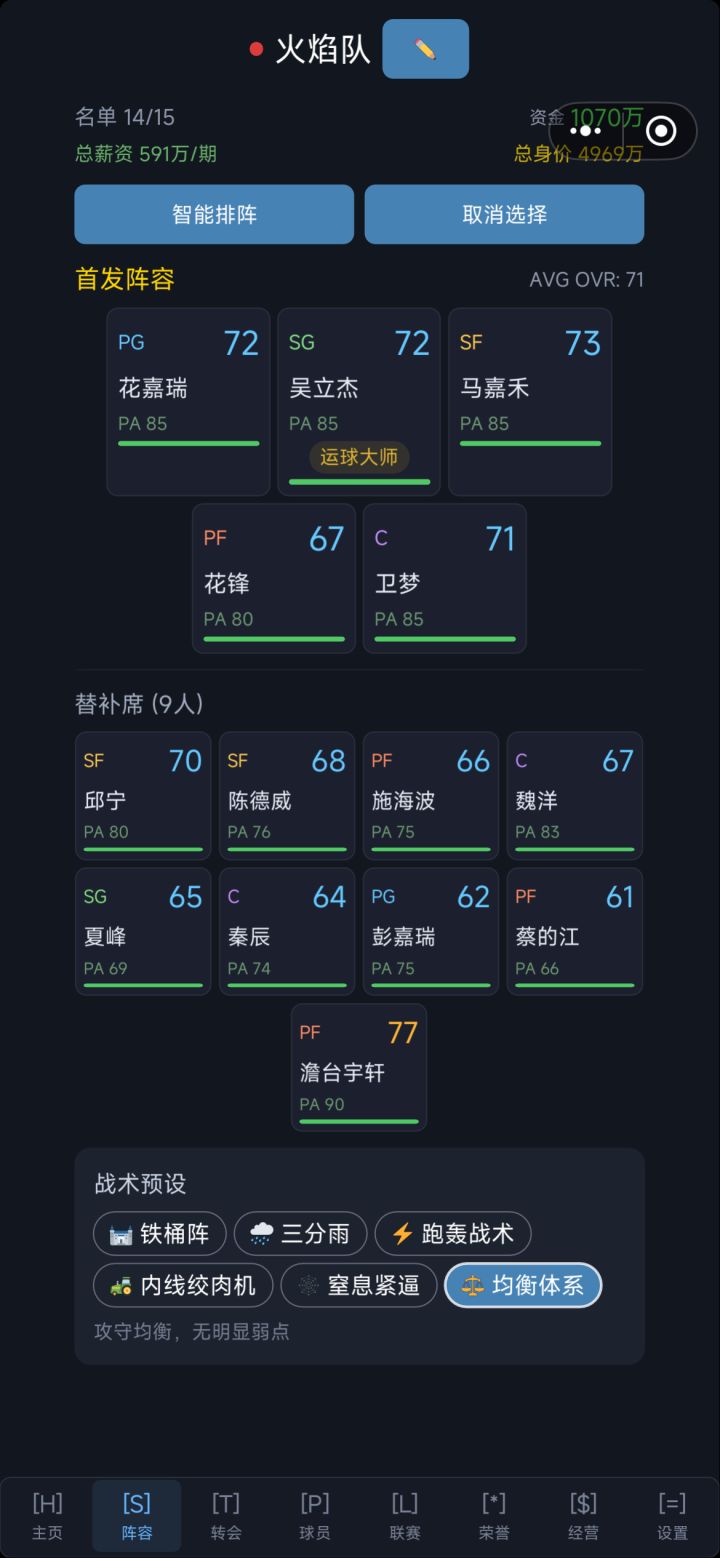
Task: Activate the 跑轰战术 lightning icon
Action: 401,1234
